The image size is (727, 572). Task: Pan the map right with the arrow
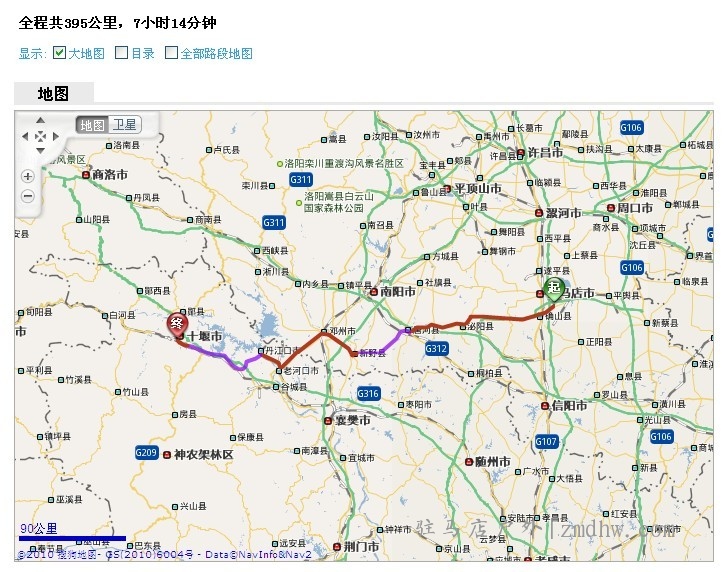pyautogui.click(x=55, y=136)
